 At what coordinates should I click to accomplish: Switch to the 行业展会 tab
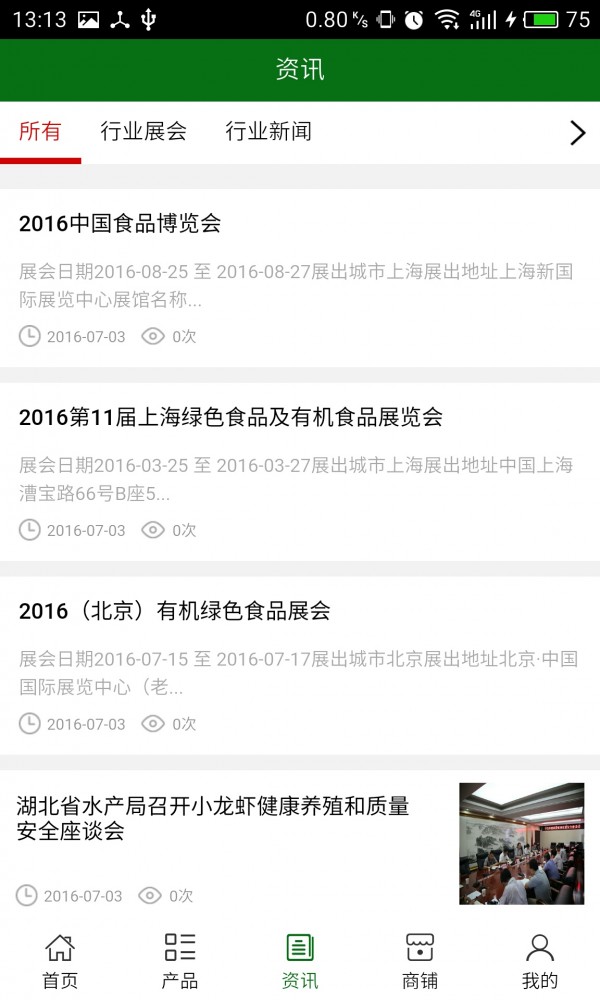tap(144, 132)
